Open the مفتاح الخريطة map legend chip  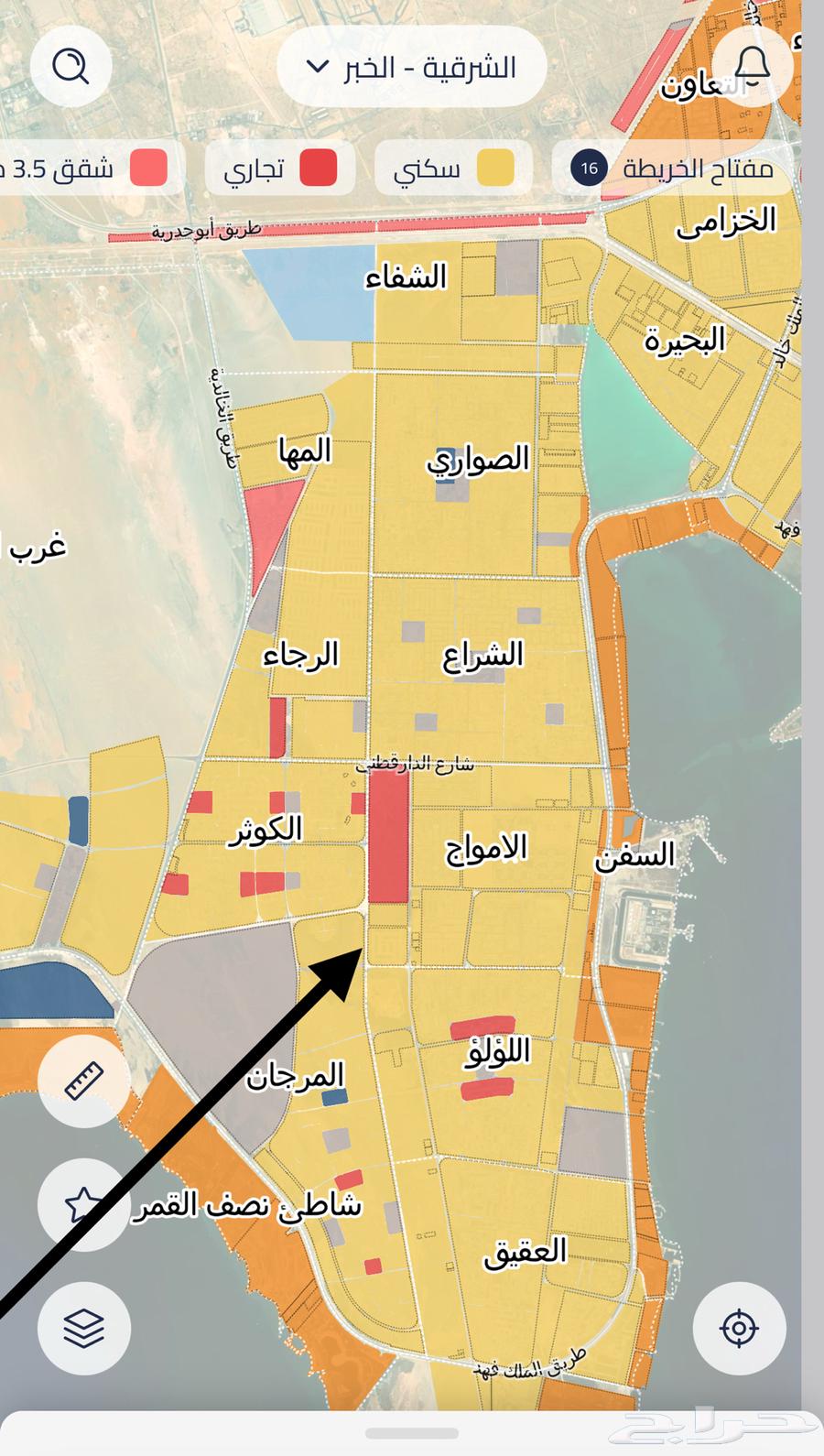(673, 168)
